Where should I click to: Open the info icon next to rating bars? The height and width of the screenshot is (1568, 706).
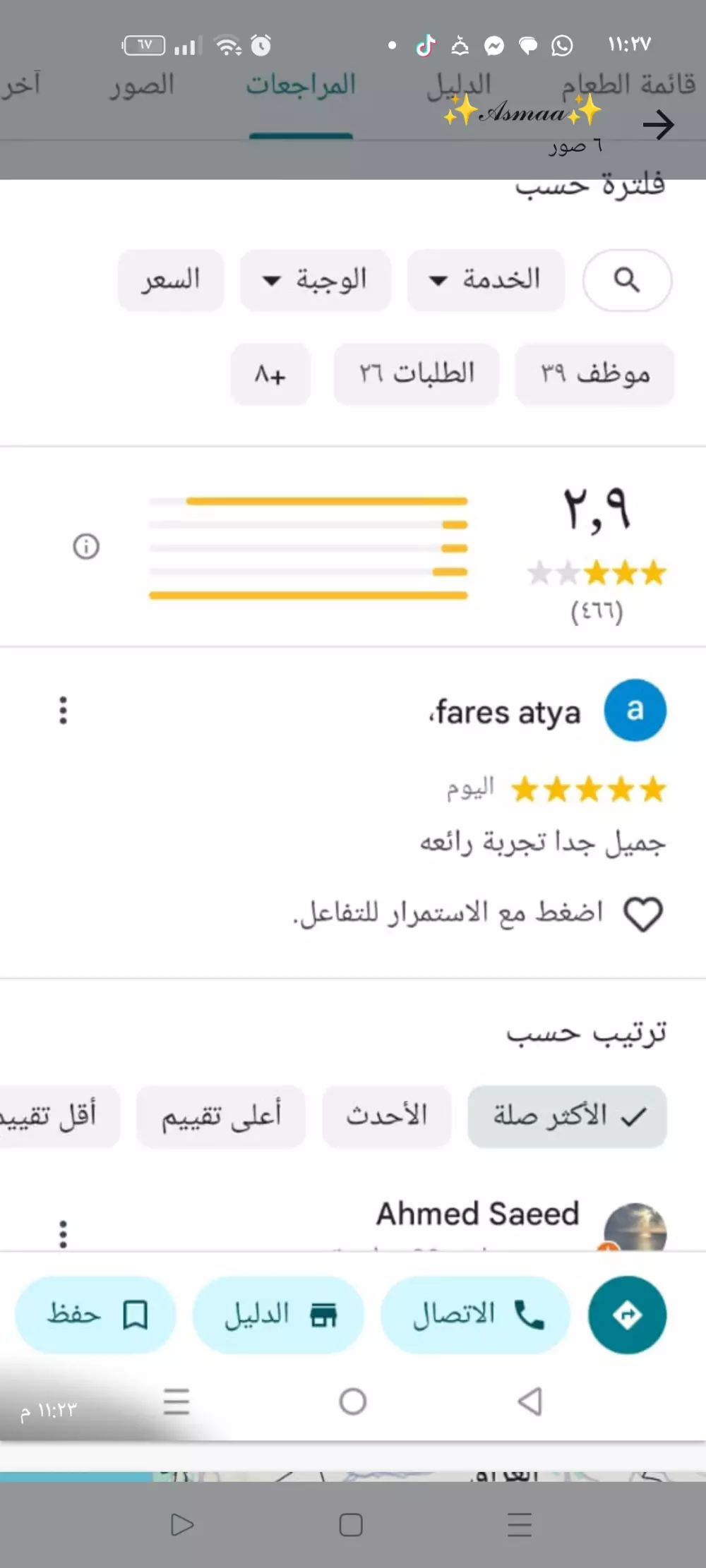click(86, 546)
